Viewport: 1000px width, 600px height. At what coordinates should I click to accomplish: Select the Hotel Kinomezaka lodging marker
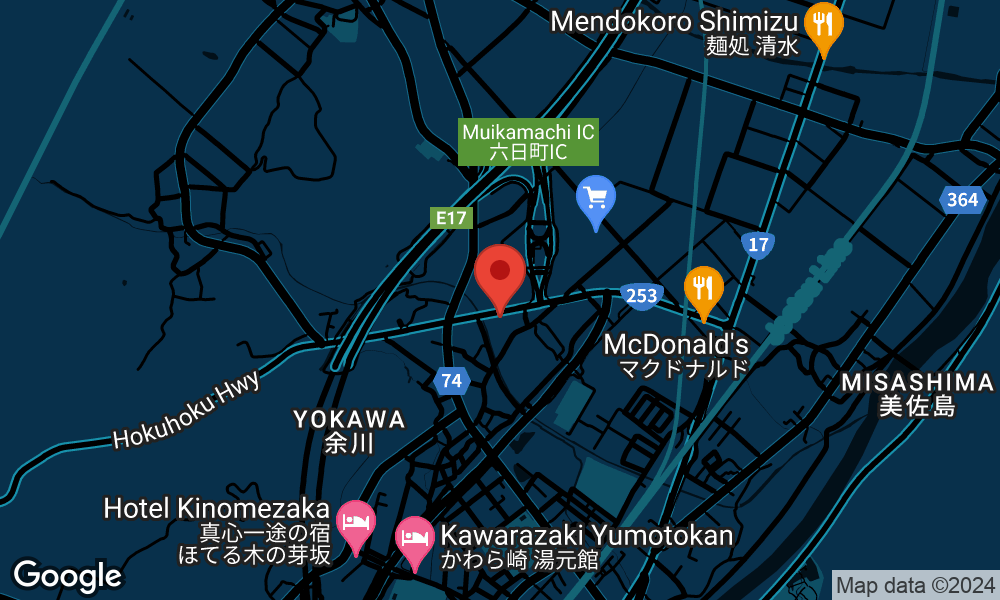(355, 523)
